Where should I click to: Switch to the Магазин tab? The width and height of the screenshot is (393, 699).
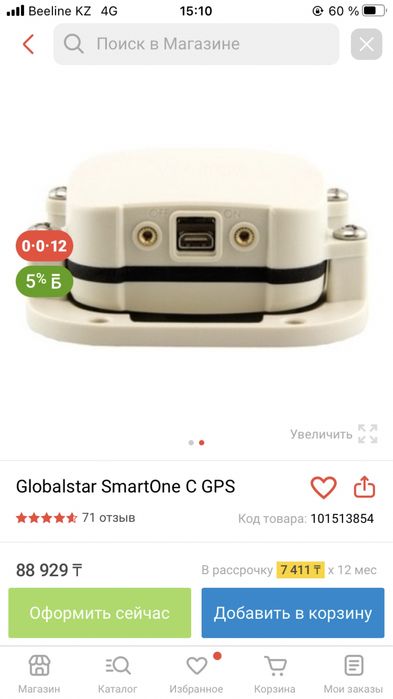[x=39, y=674]
